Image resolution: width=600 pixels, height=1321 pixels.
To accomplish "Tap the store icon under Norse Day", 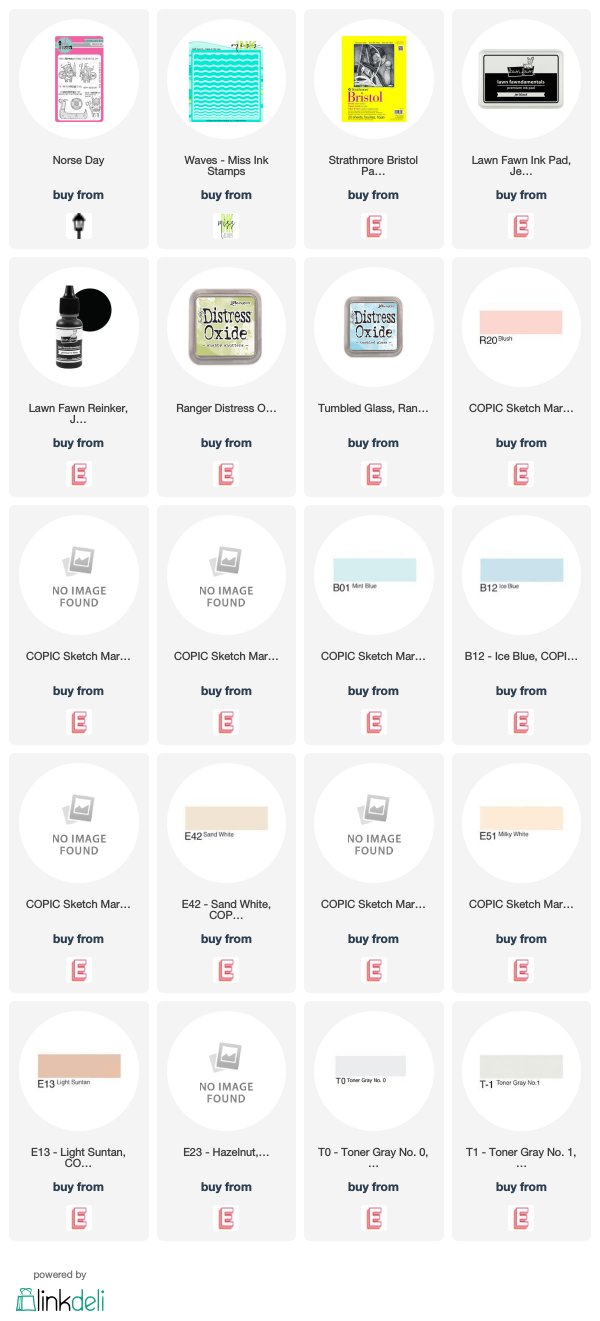I will (x=78, y=225).
